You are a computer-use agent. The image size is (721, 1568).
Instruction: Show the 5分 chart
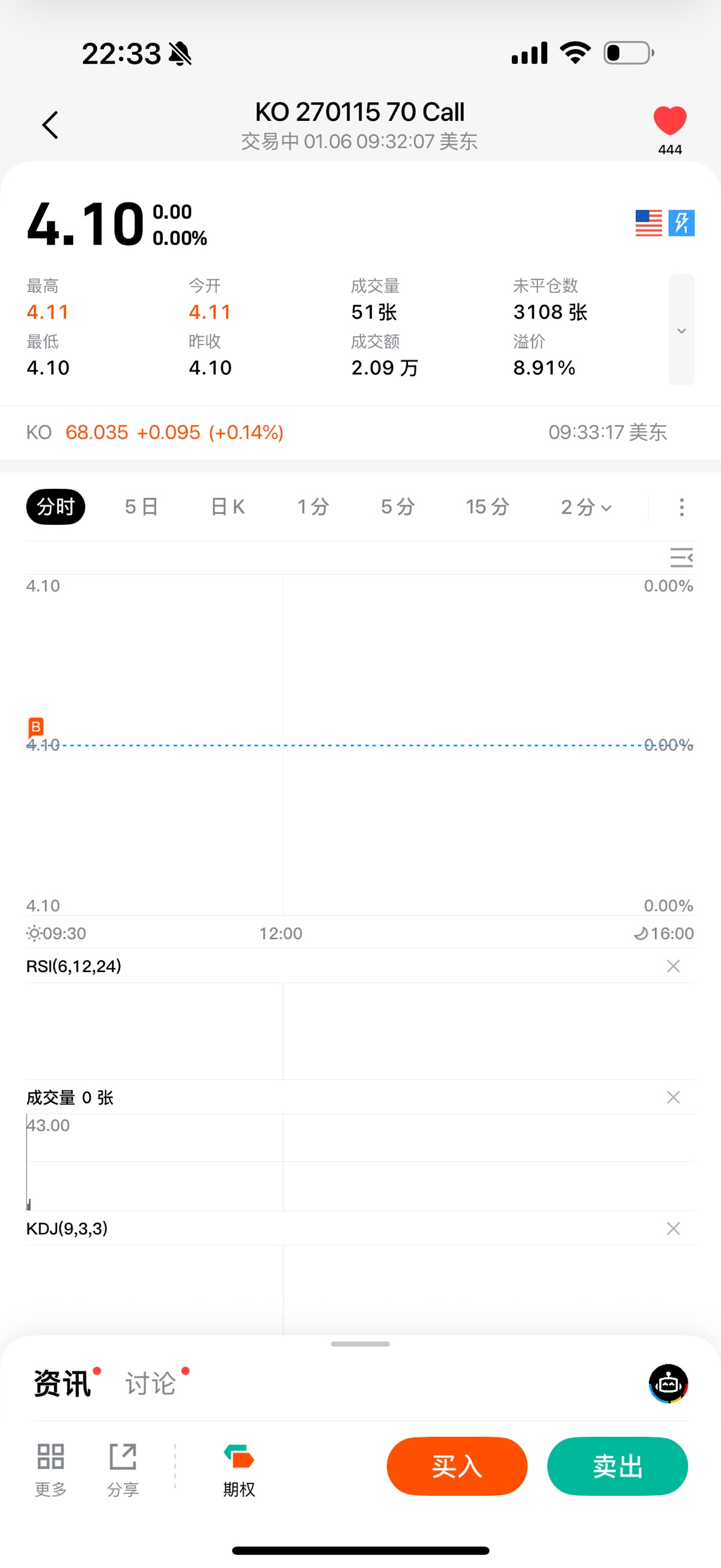[x=398, y=506]
